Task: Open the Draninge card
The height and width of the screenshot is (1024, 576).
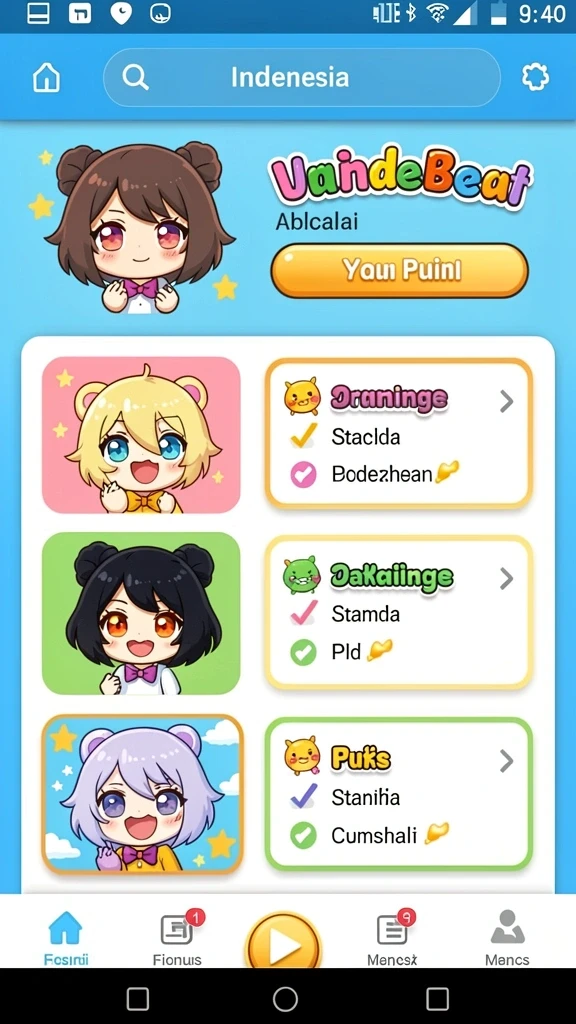Action: point(398,433)
